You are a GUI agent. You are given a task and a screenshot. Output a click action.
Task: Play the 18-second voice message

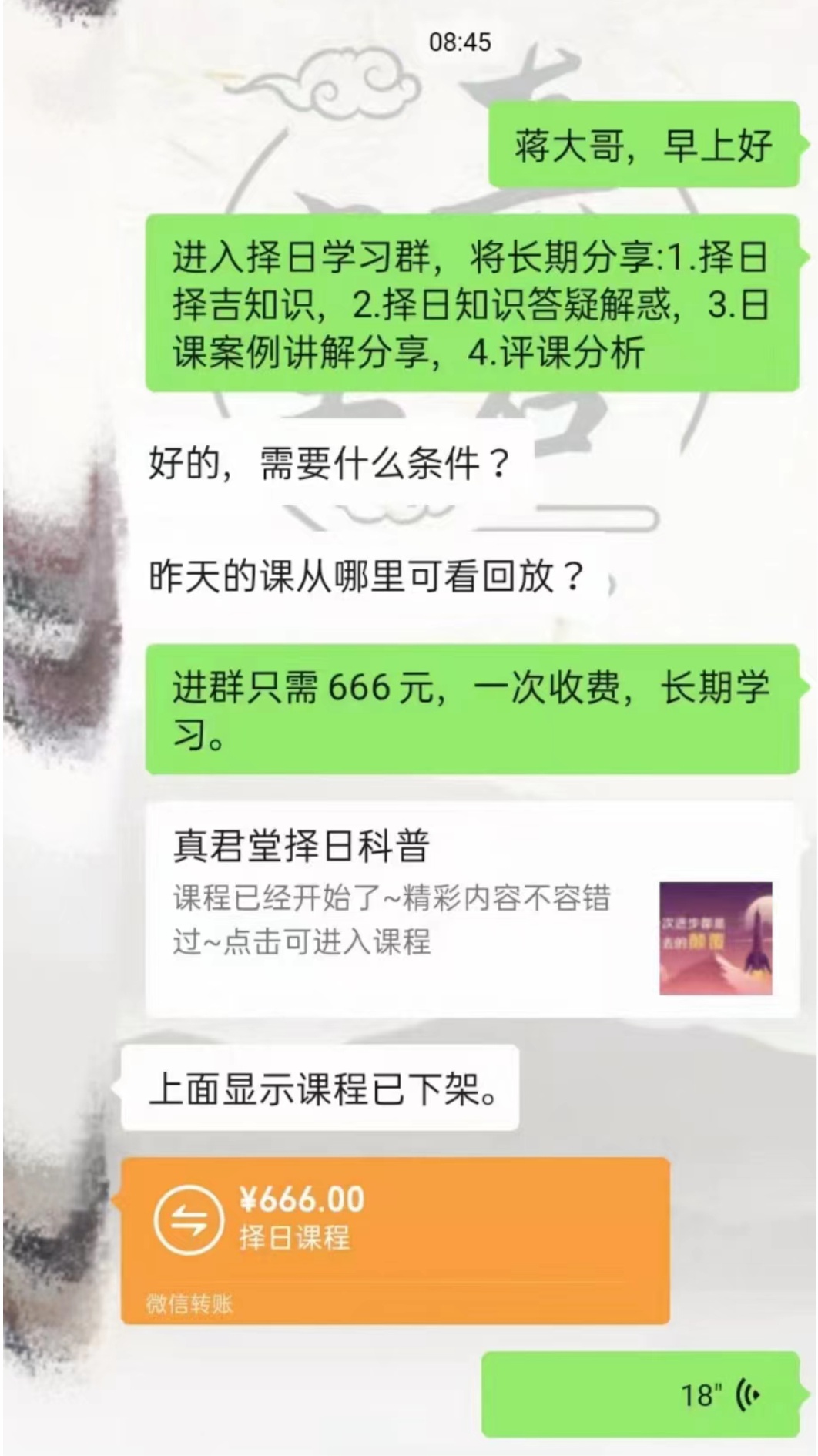[x=641, y=1394]
